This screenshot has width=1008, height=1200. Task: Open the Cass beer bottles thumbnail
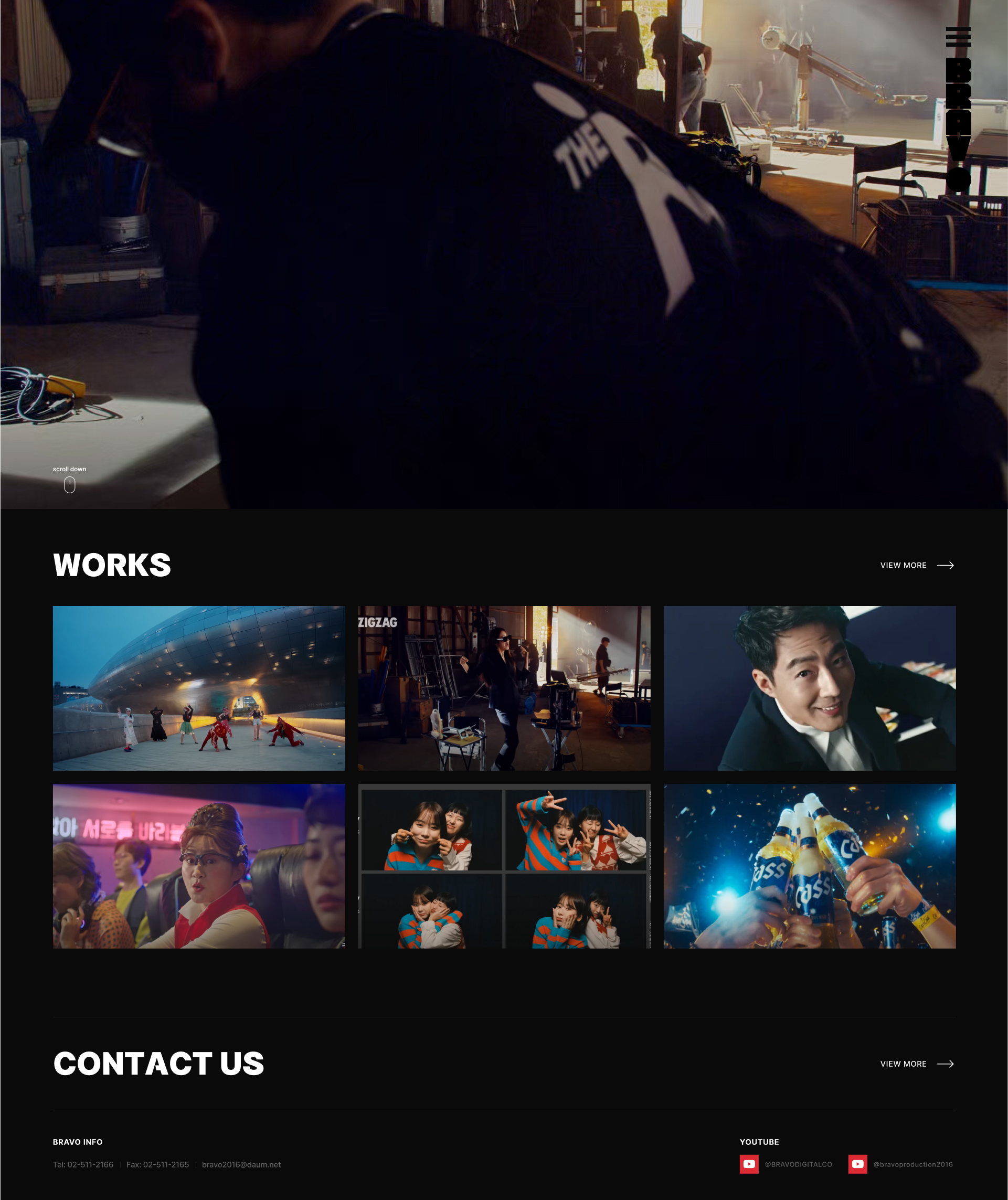809,866
